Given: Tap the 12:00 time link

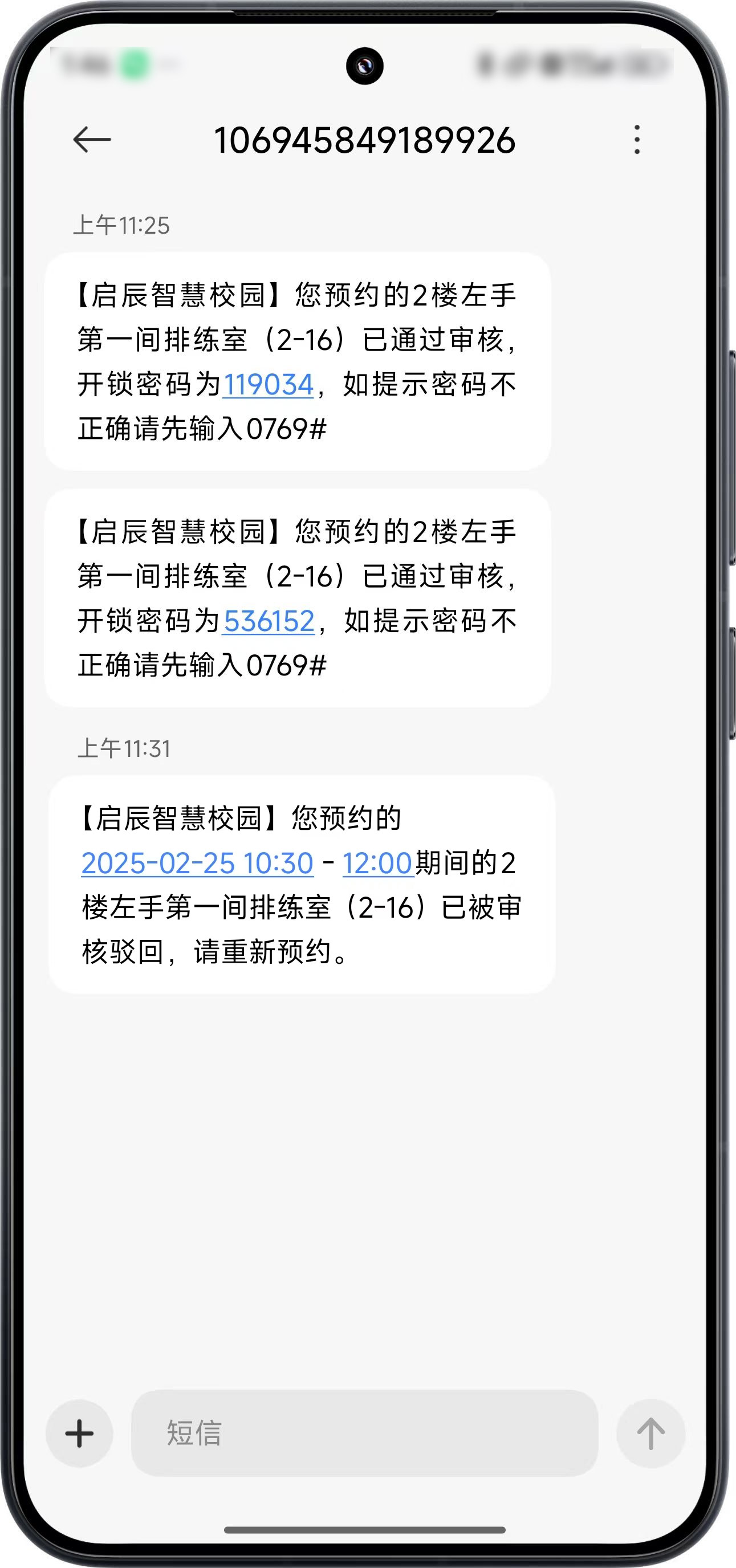Looking at the screenshot, I should click(x=377, y=863).
